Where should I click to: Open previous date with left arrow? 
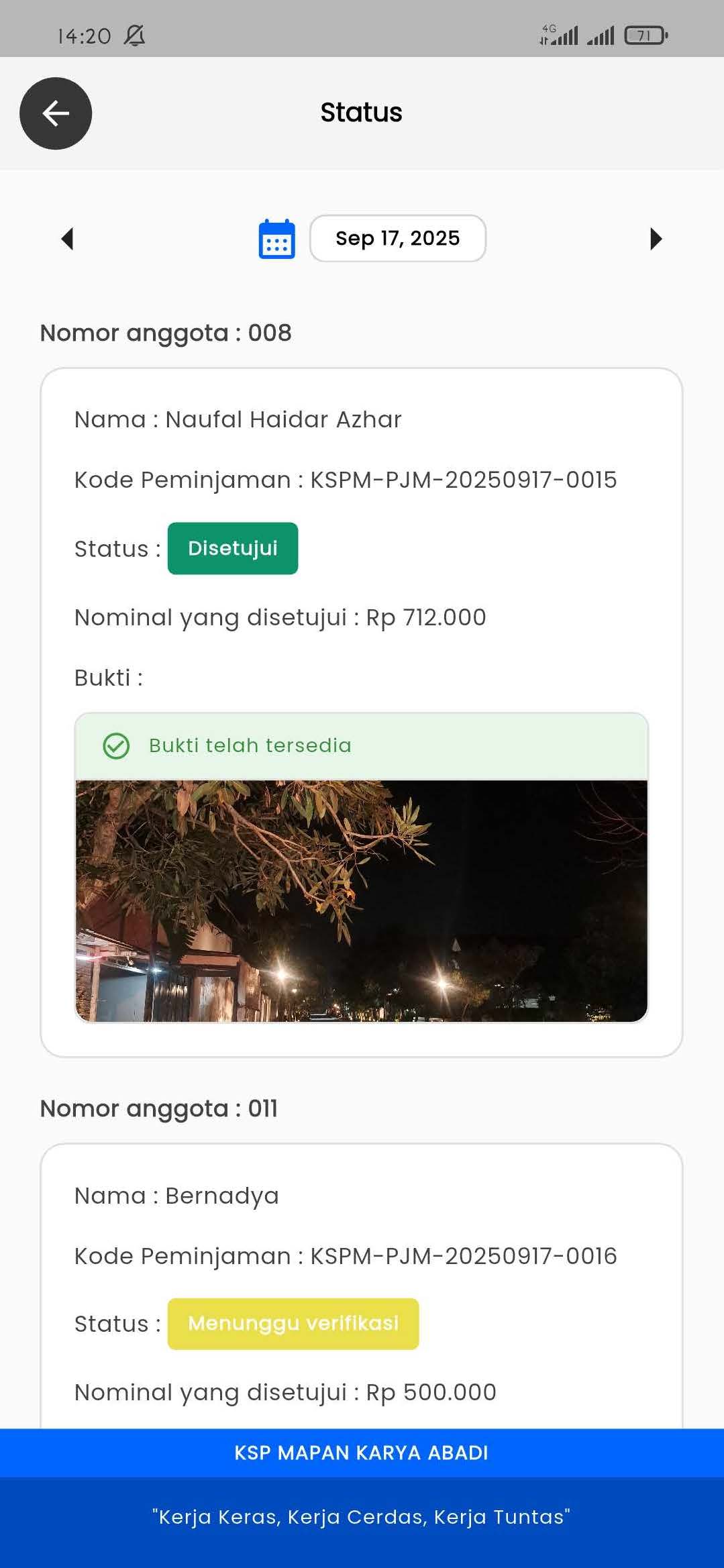[66, 238]
